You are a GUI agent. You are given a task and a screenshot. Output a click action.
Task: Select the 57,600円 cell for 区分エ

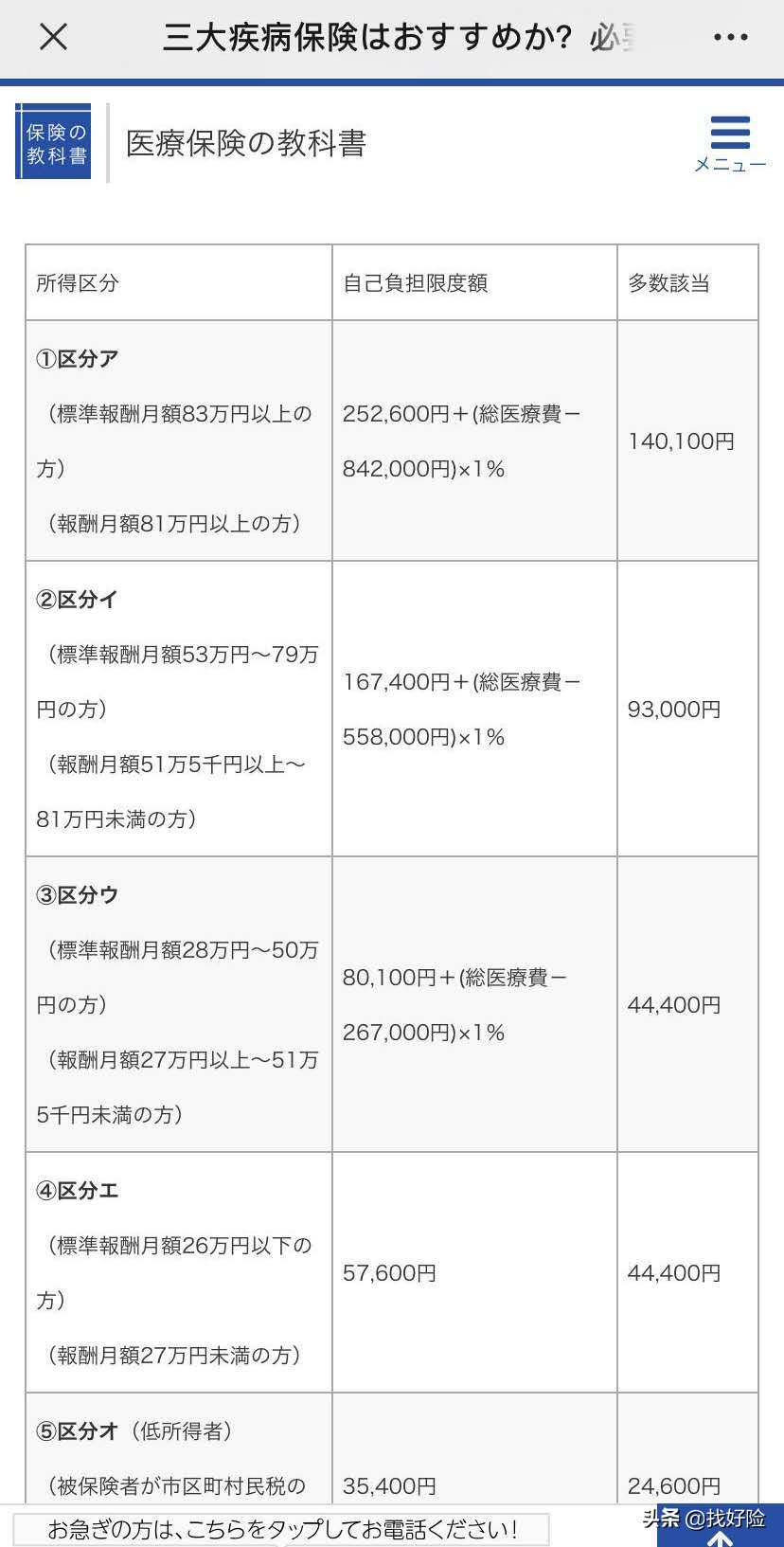[x=390, y=1272]
